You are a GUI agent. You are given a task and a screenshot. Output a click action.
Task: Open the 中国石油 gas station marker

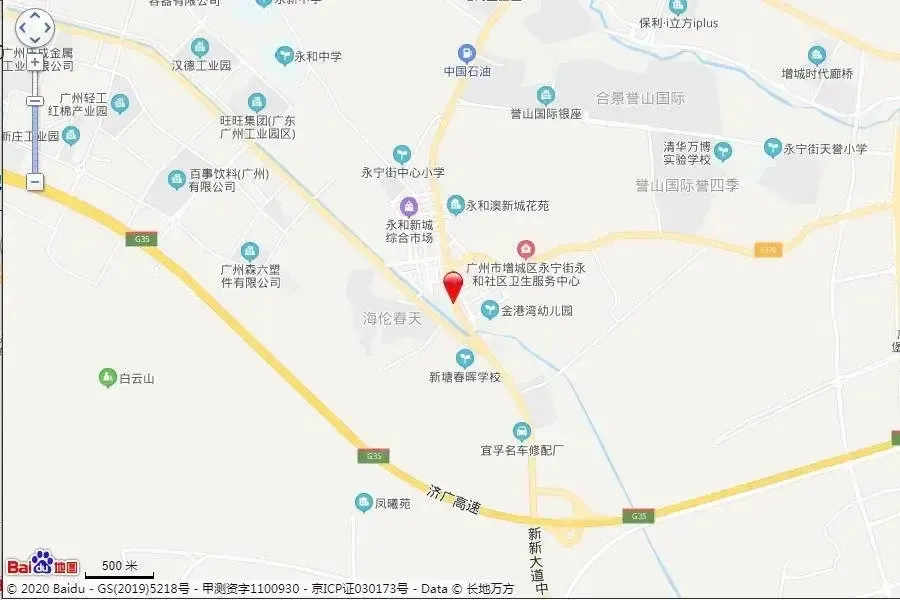point(467,54)
